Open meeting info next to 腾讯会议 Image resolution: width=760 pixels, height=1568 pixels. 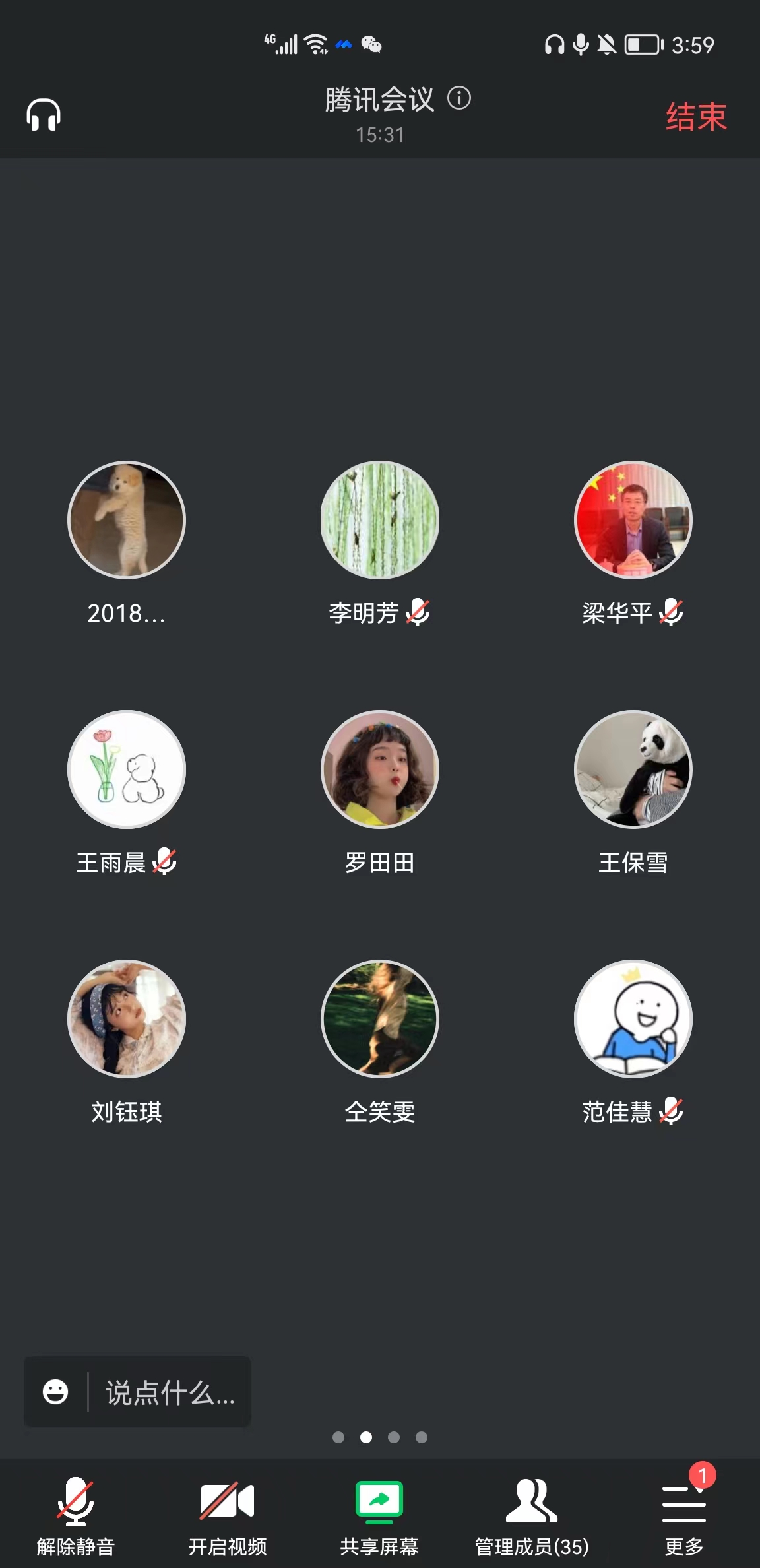pyautogui.click(x=459, y=98)
